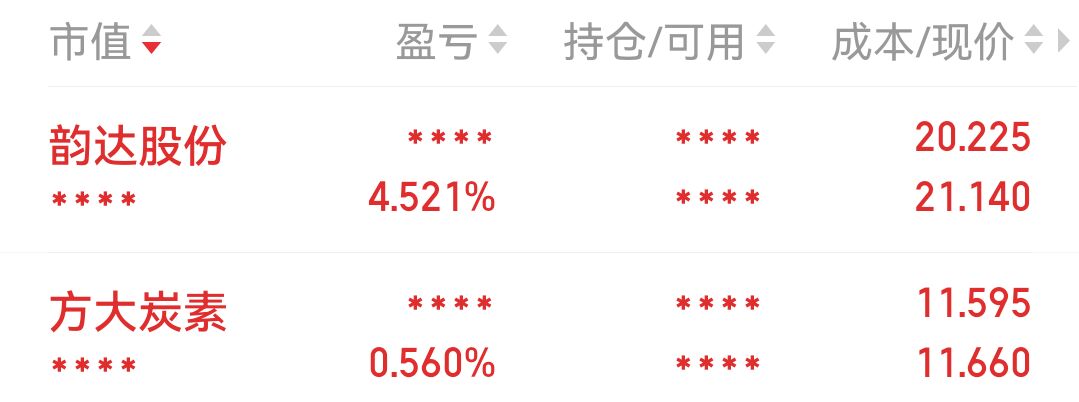This screenshot has width=1079, height=402.
Task: Sort holdings by 盈亏 column
Action: [x=450, y=43]
